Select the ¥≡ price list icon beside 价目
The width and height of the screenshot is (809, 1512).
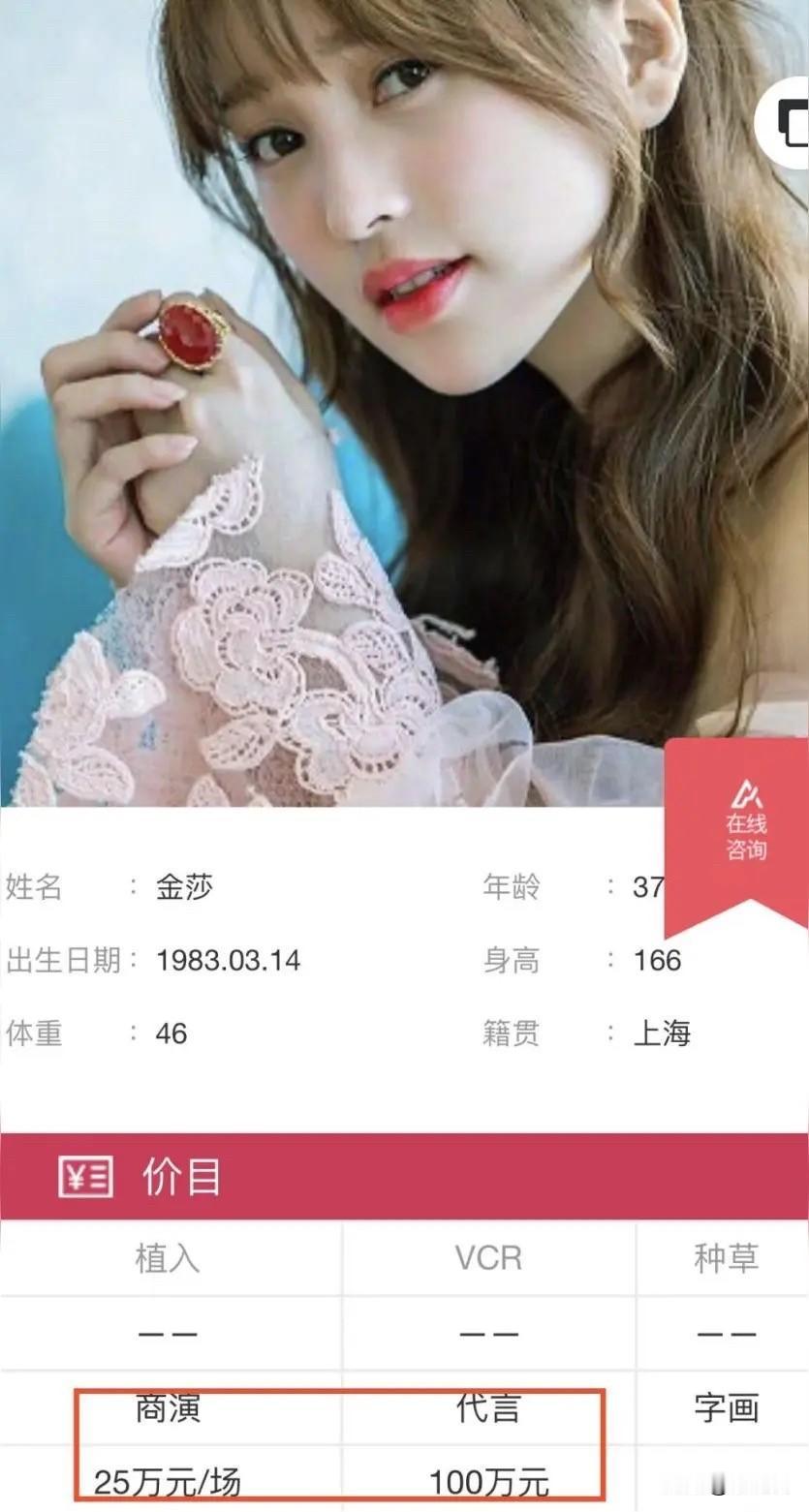83,1178
